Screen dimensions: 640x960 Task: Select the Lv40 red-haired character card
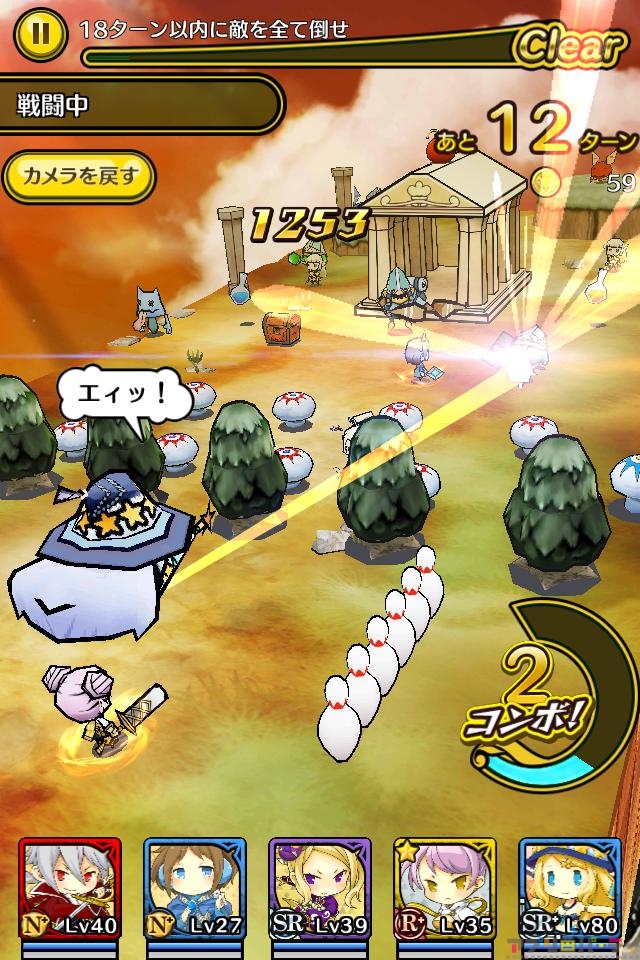[x=69, y=888]
